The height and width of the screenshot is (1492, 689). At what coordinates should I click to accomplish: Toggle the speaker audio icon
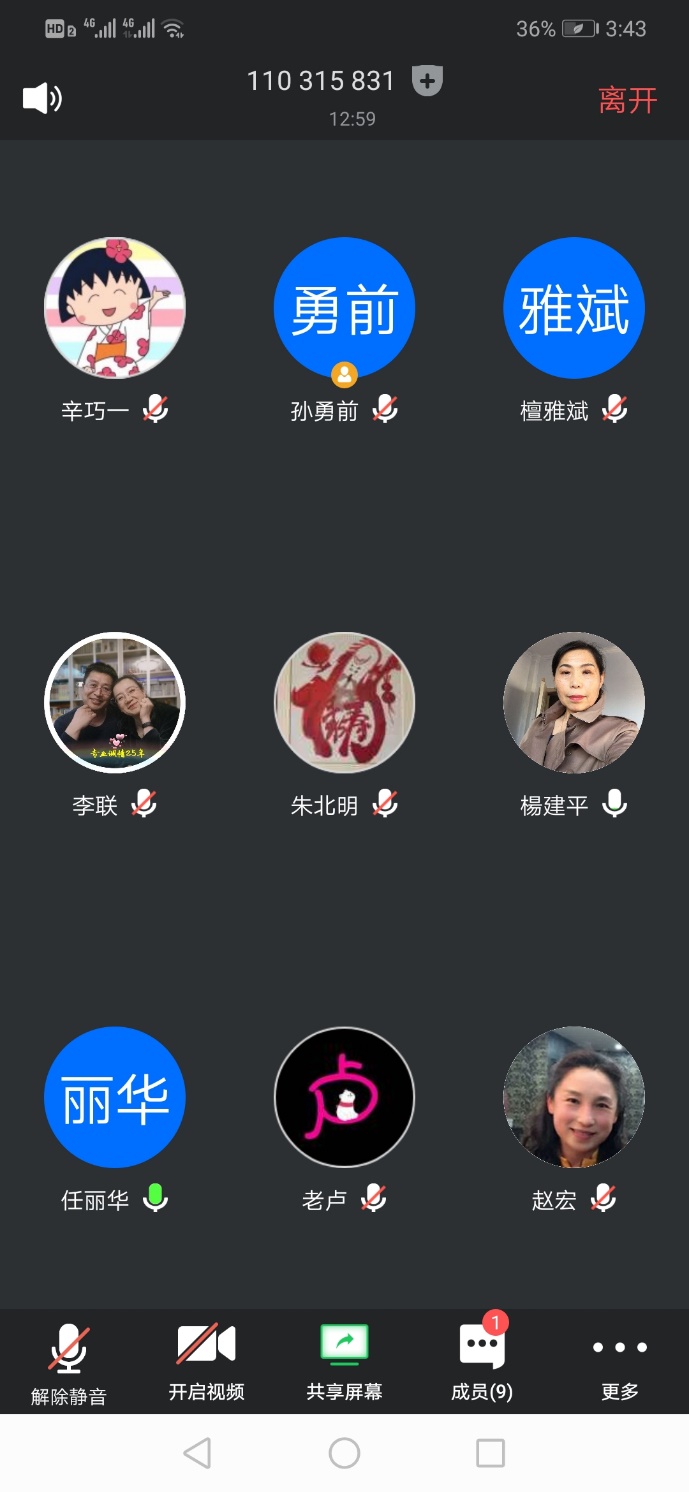click(42, 98)
